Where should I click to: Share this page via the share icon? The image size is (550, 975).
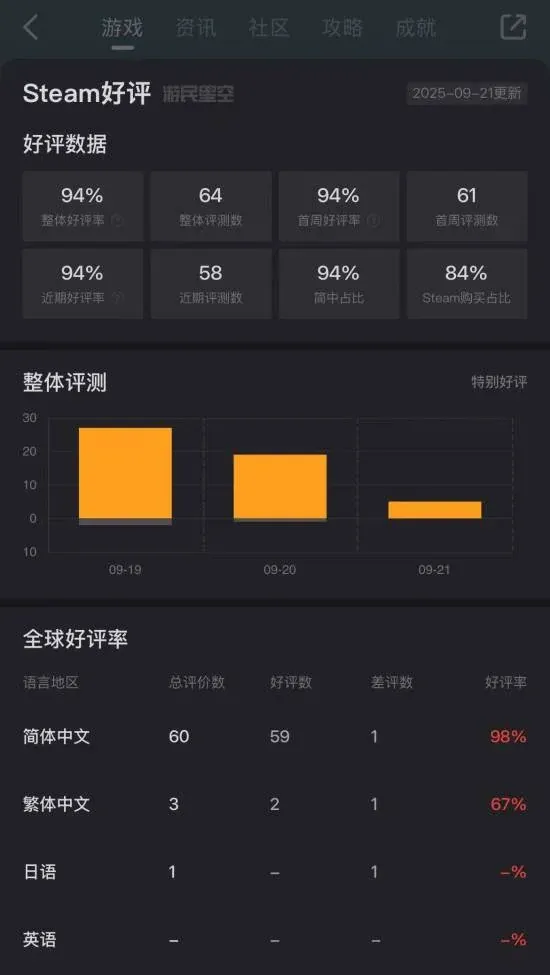[x=513, y=27]
